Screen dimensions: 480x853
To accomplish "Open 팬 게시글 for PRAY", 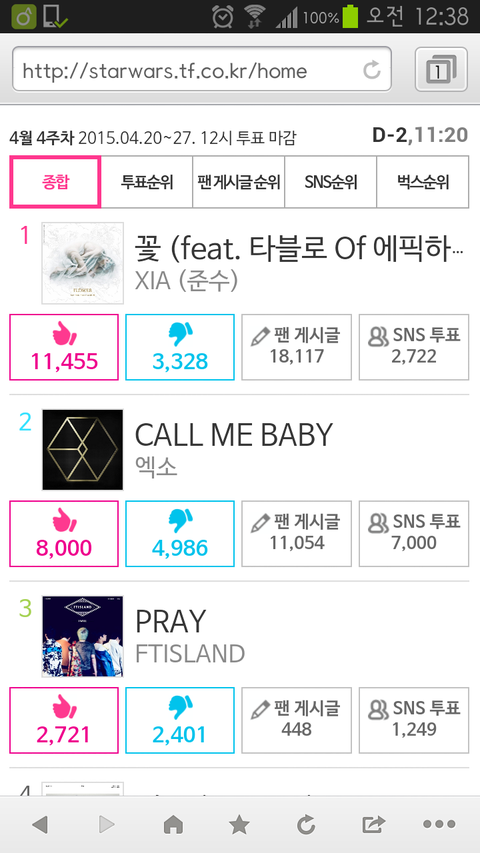I will tap(297, 720).
